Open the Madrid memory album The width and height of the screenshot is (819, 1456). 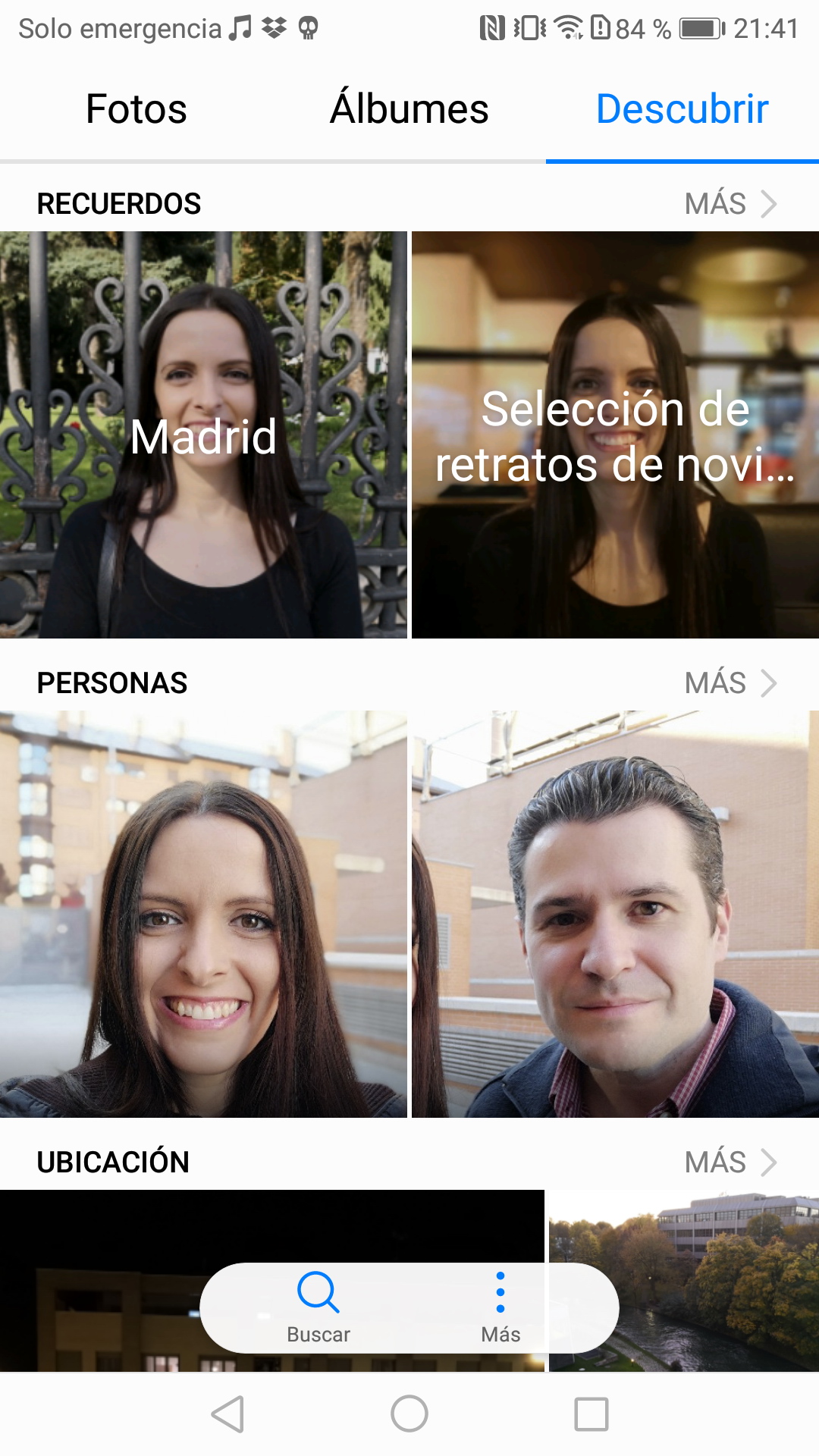(203, 435)
